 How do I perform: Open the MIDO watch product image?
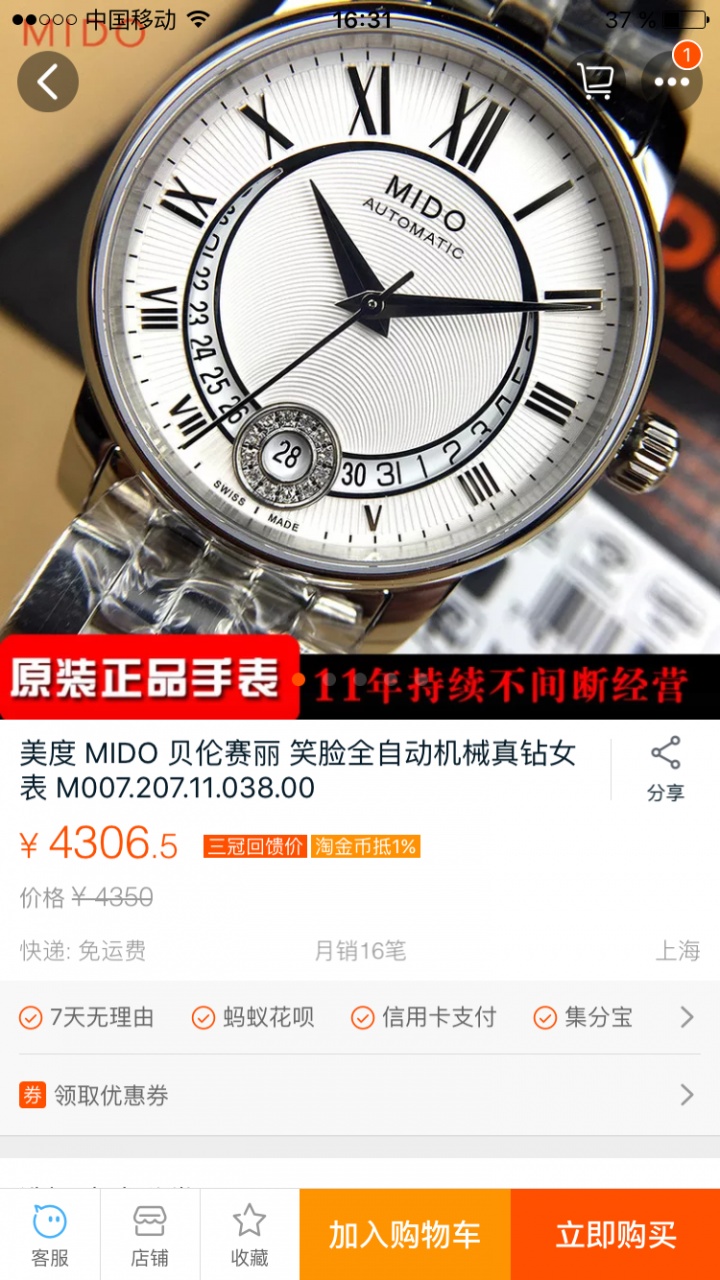click(360, 360)
